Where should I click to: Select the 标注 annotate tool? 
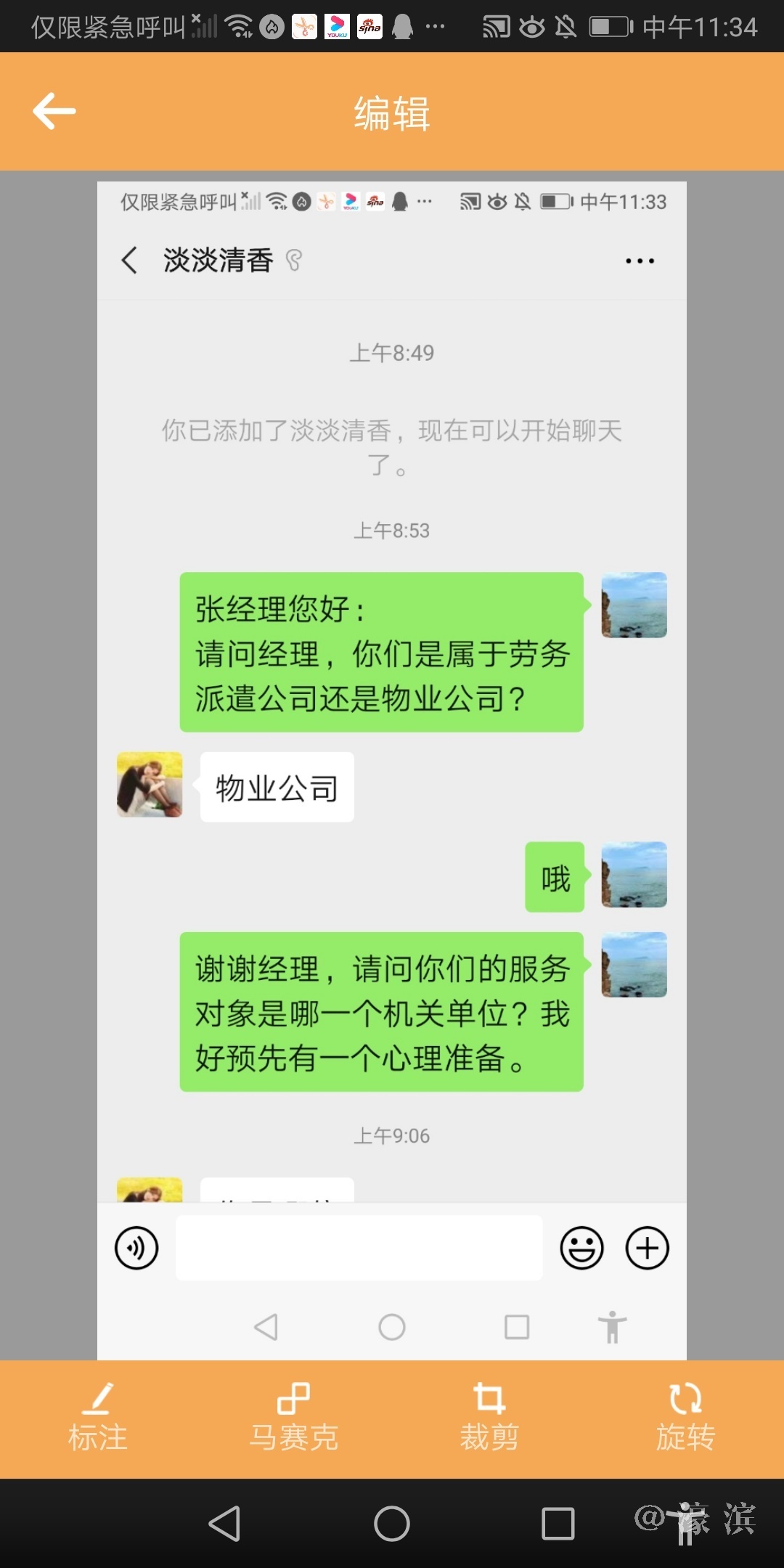(97, 1417)
